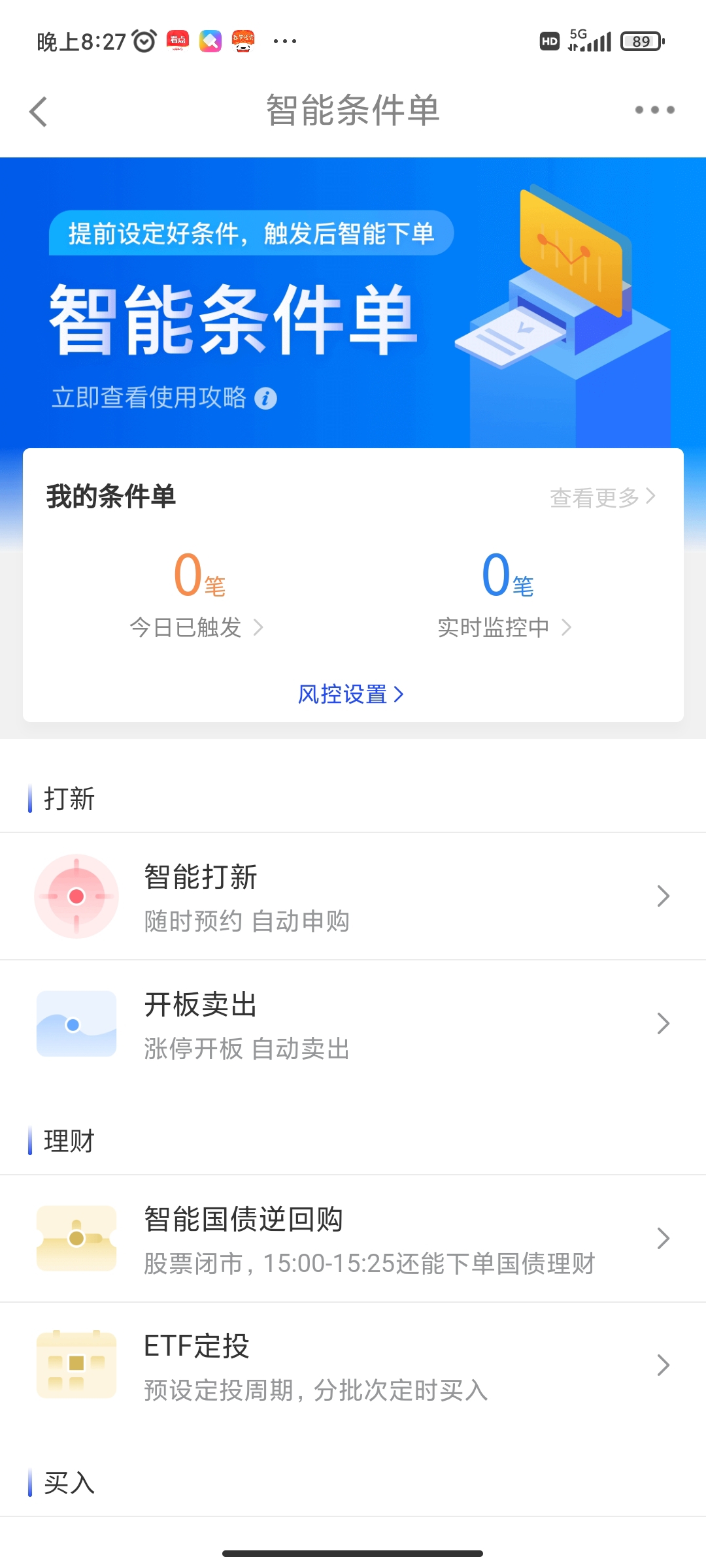The height and width of the screenshot is (1568, 706).
Task: Open the 智能打新 row chevron
Action: point(662,896)
